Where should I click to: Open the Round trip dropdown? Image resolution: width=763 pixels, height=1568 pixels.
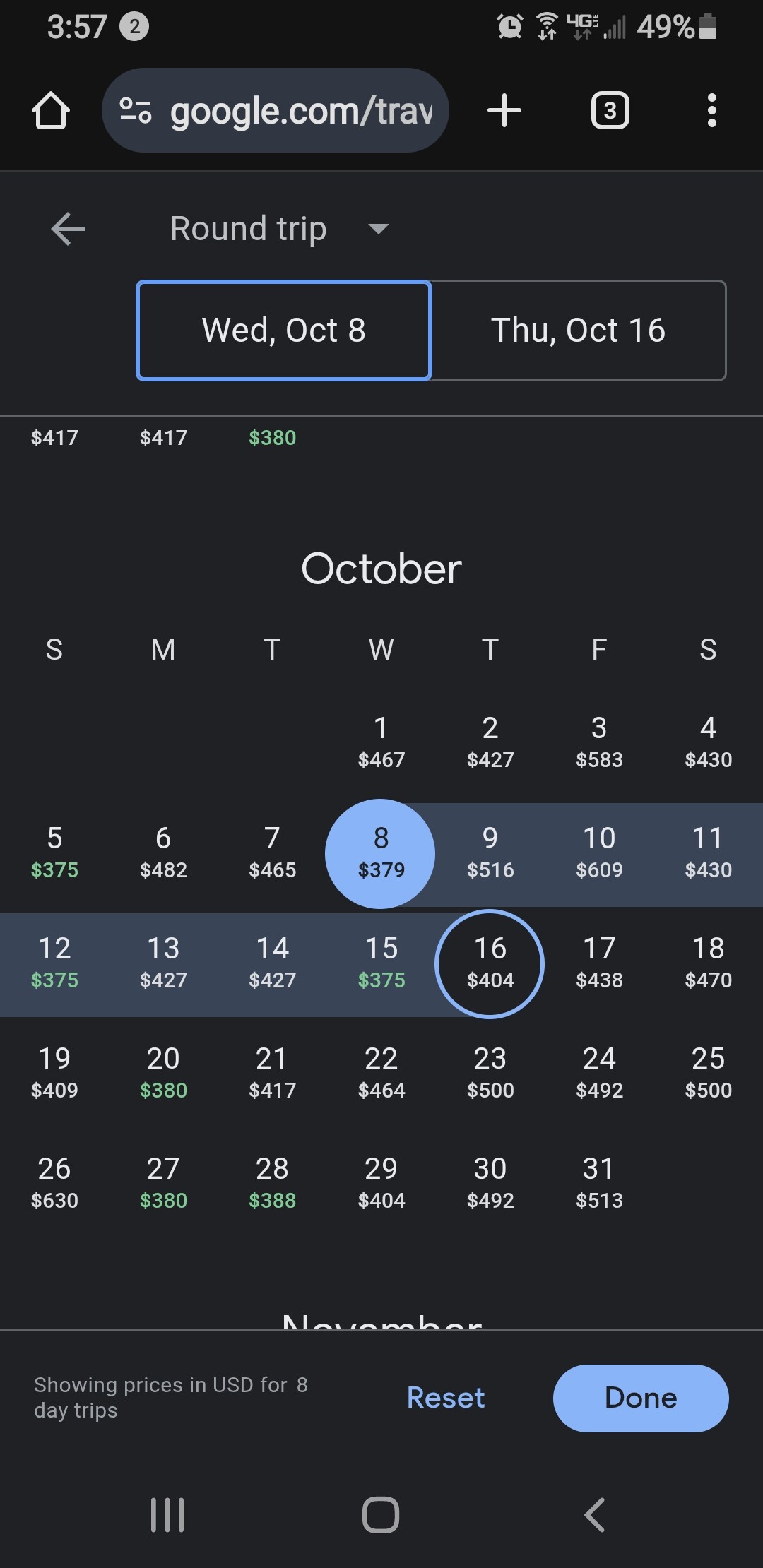click(280, 229)
